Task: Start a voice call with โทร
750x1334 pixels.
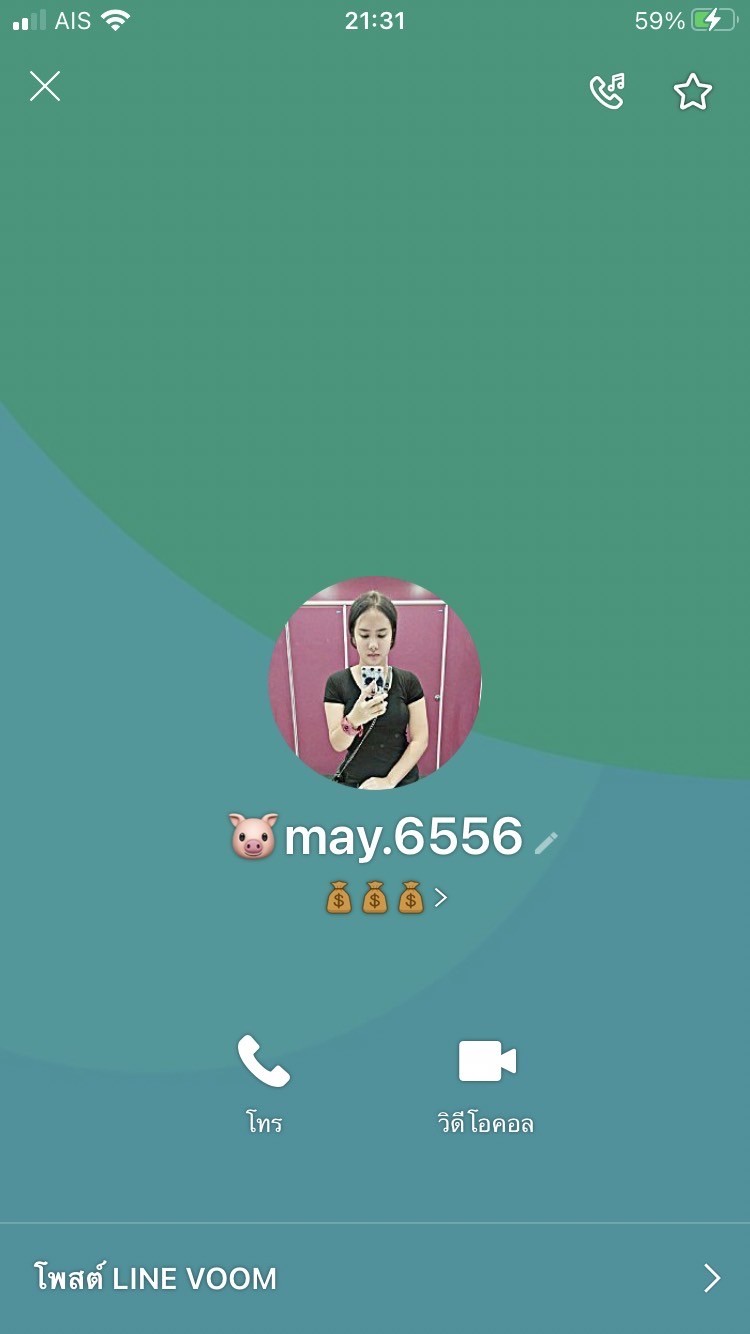Action: click(264, 1084)
